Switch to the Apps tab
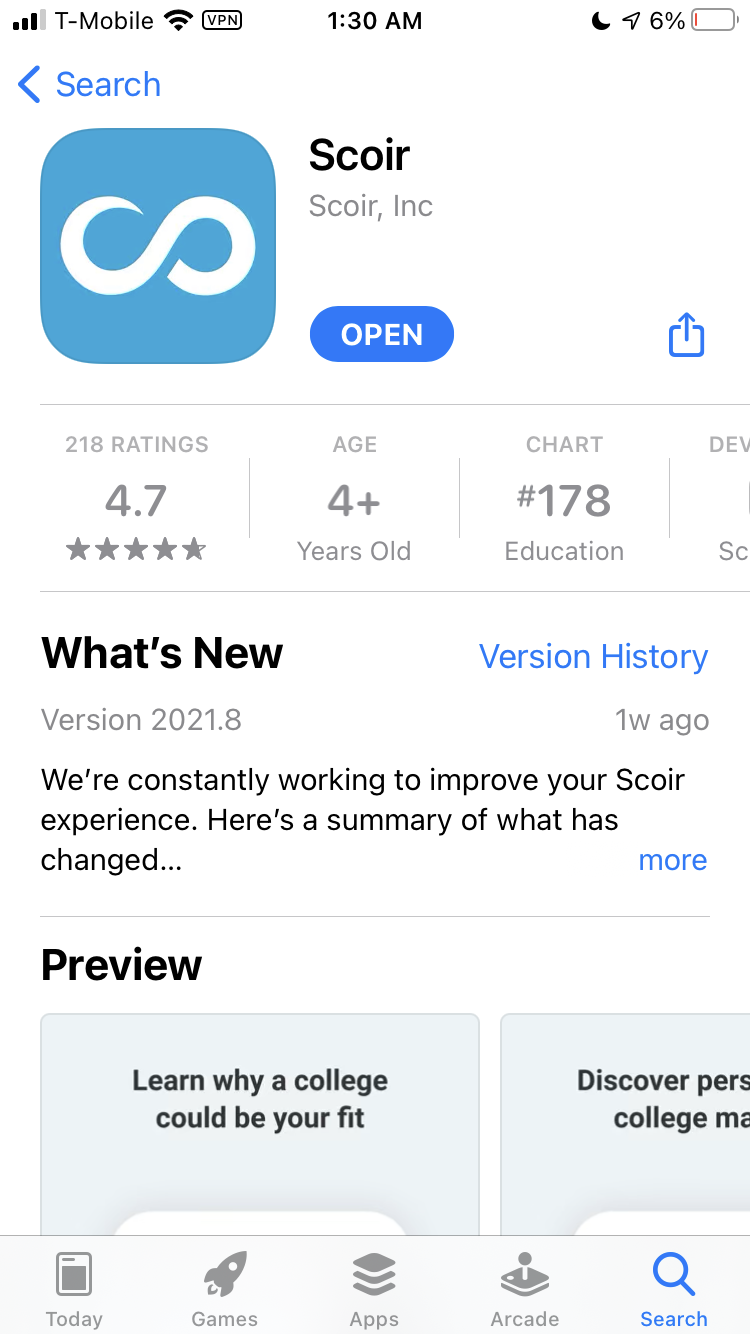This screenshot has height=1334, width=750. [x=374, y=1290]
